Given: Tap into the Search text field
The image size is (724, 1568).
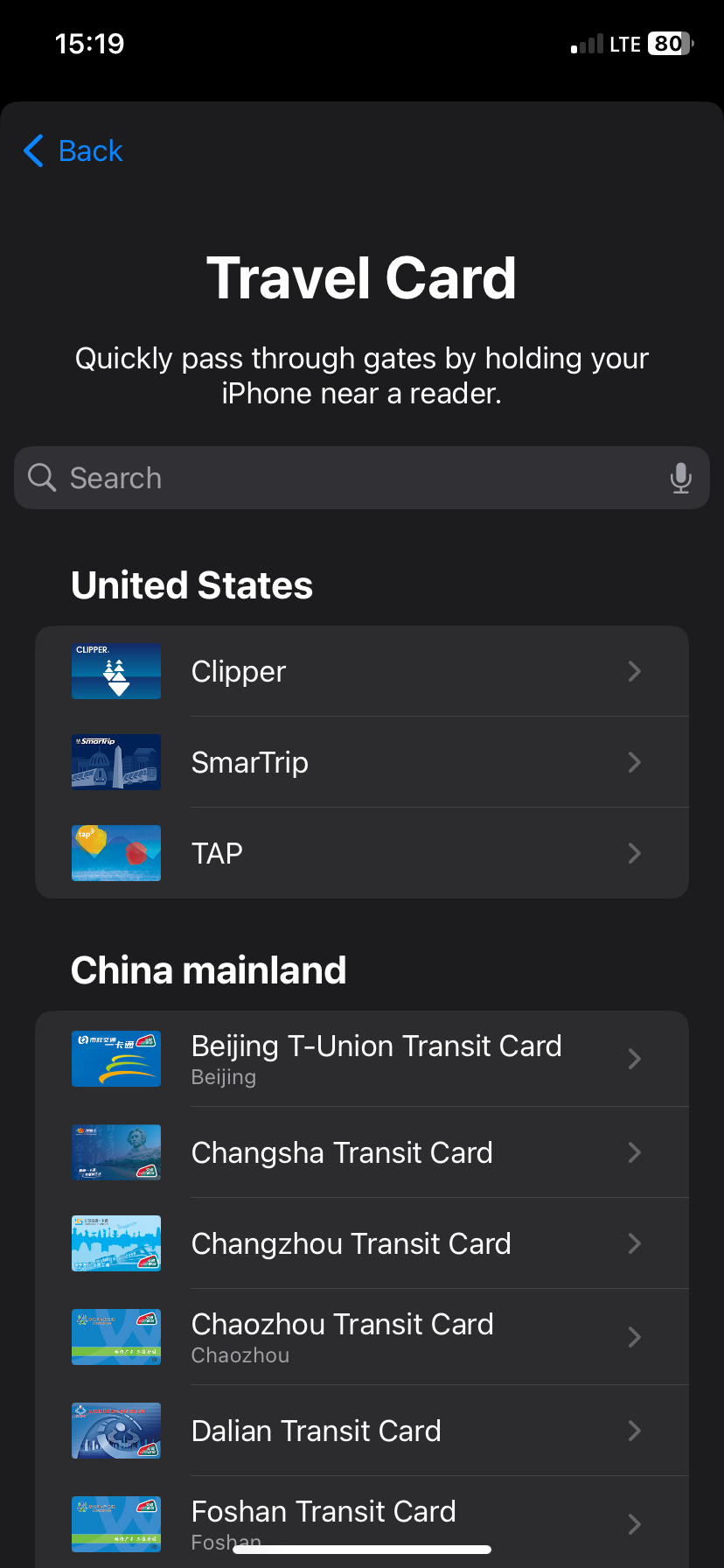Looking at the screenshot, I should coord(262,478).
